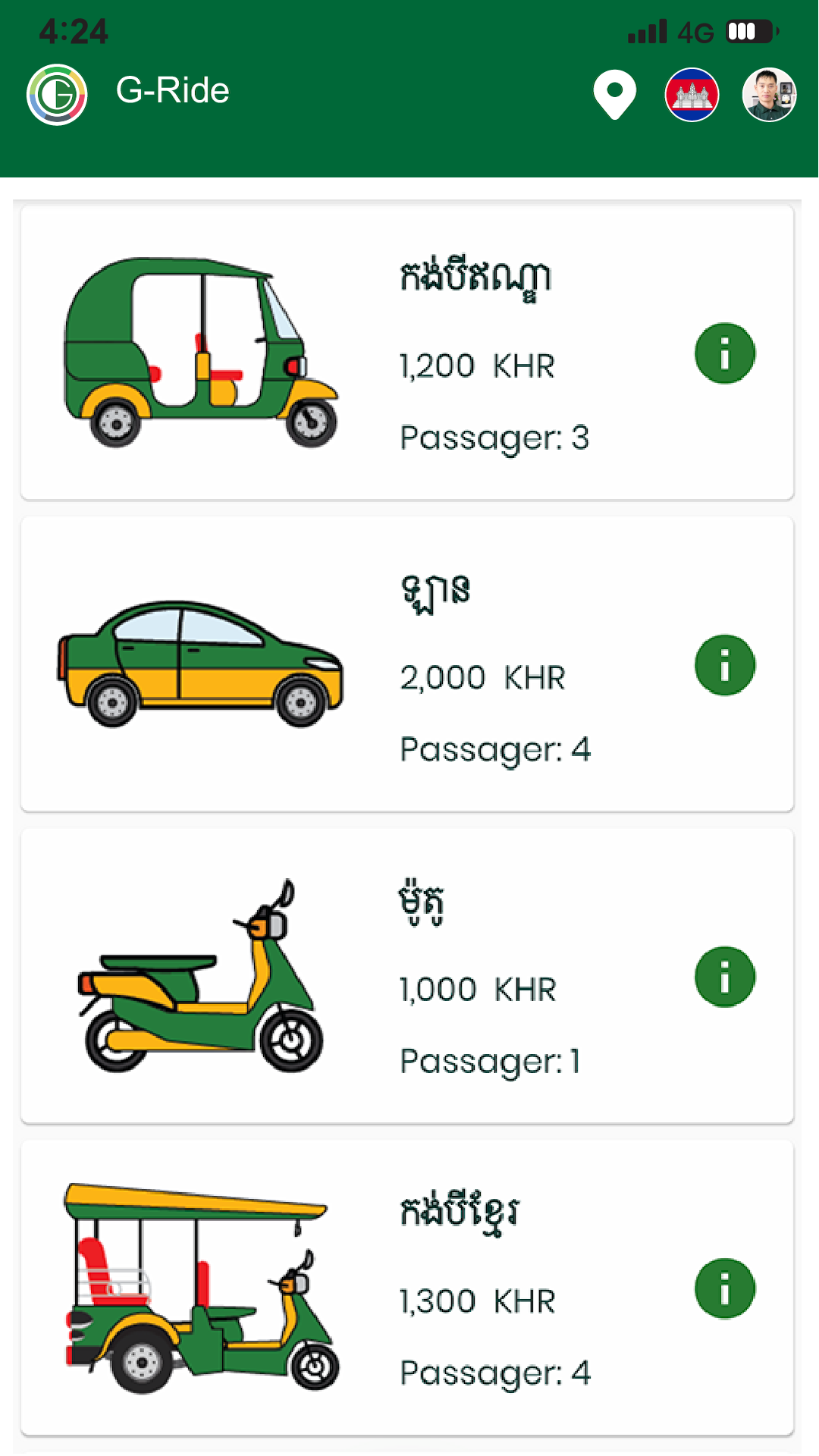View info for the 1,300 KHR tuk-tuk

click(725, 1288)
